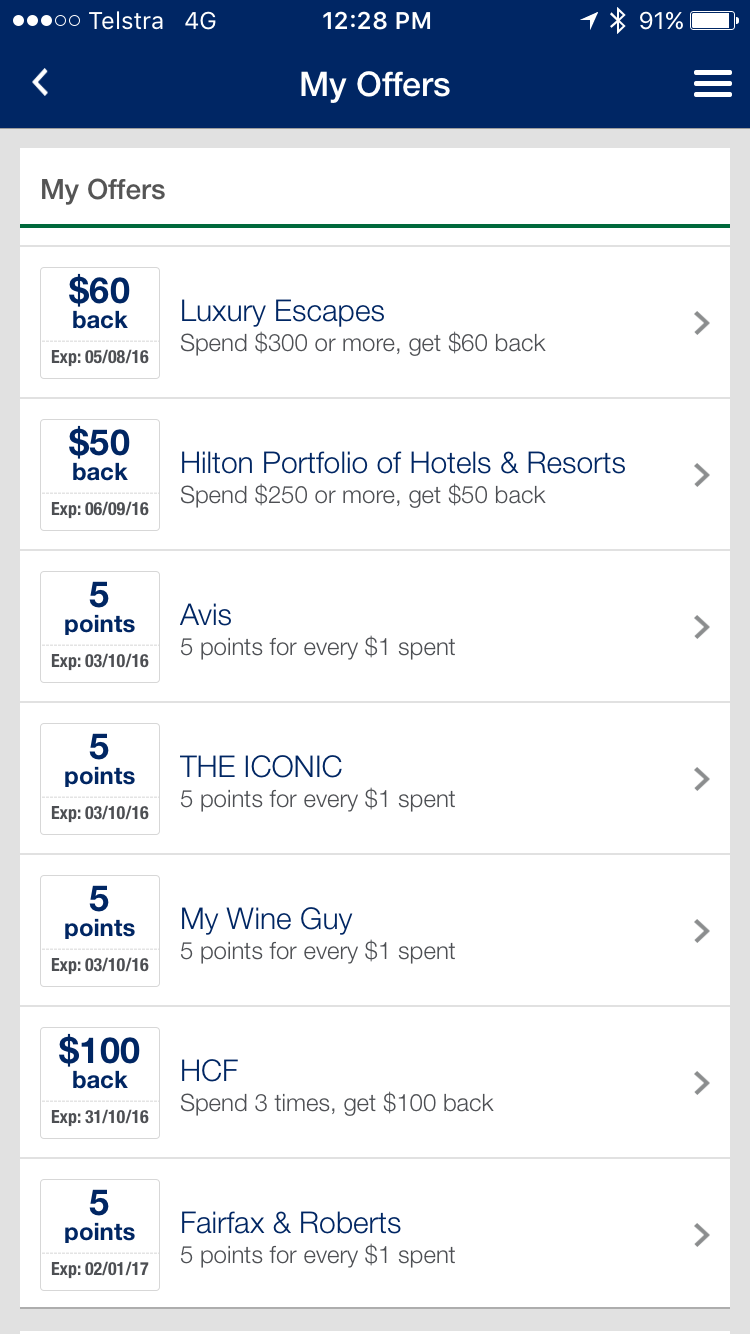This screenshot has width=750, height=1334.
Task: Open the hamburger menu
Action: pyautogui.click(x=712, y=85)
